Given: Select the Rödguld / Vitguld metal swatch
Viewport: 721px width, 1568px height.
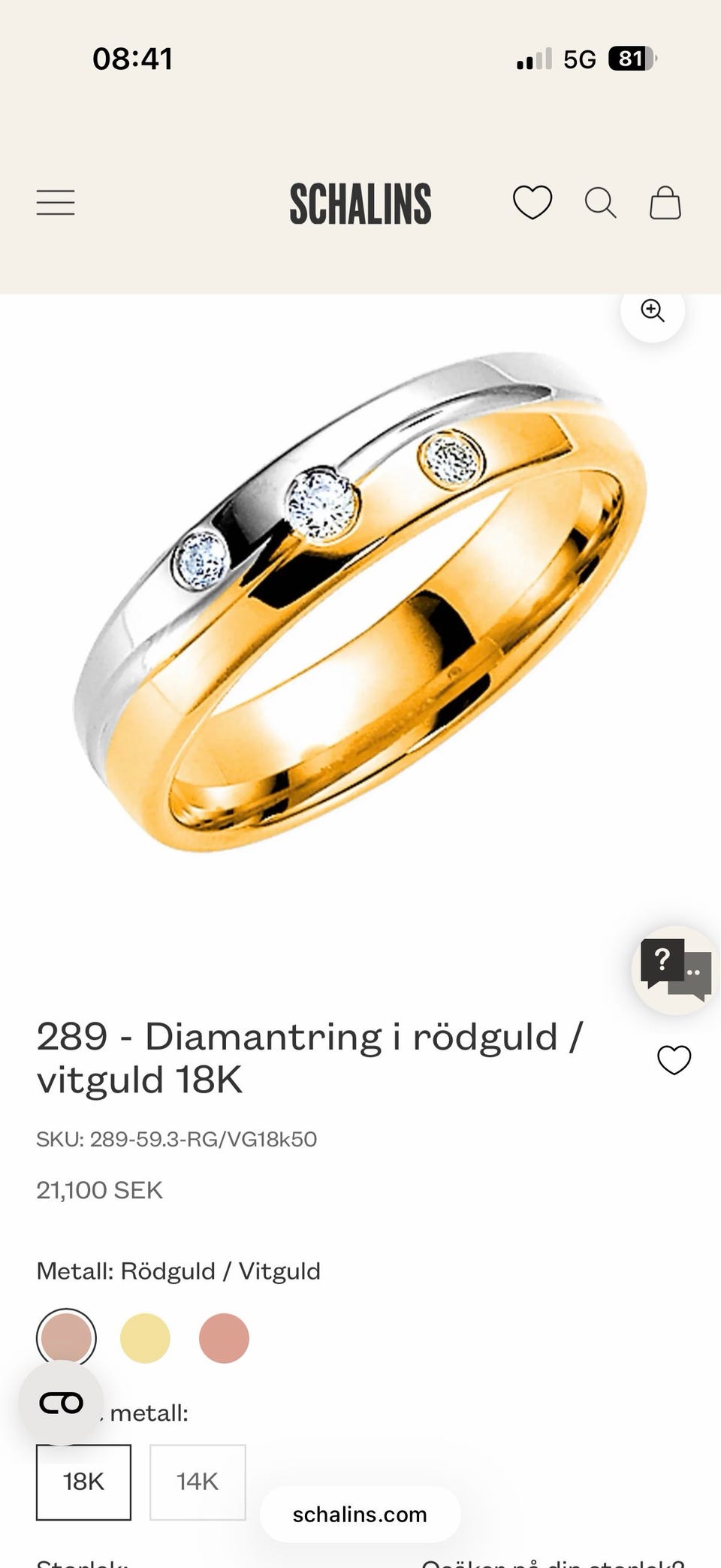Looking at the screenshot, I should click(66, 1338).
